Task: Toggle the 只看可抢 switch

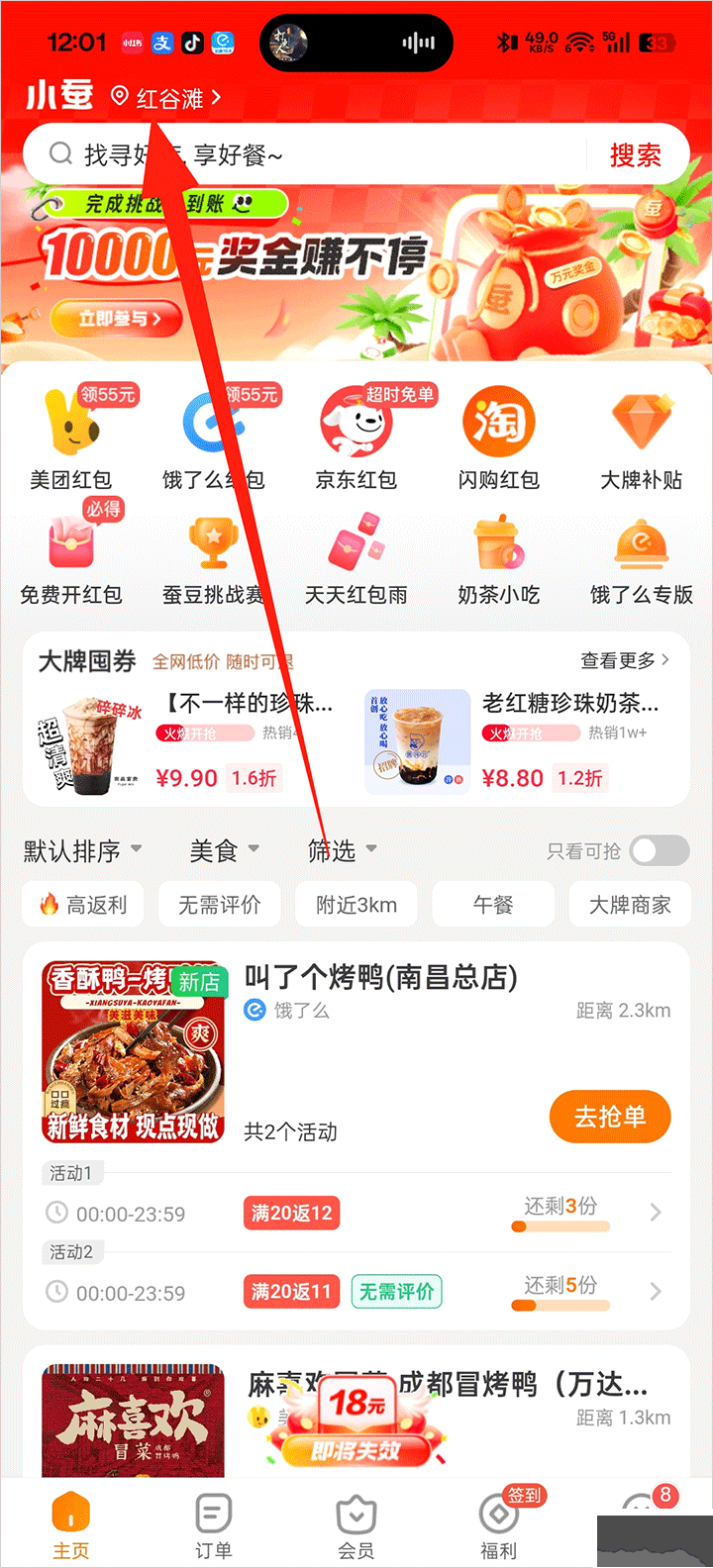Action: tap(660, 850)
